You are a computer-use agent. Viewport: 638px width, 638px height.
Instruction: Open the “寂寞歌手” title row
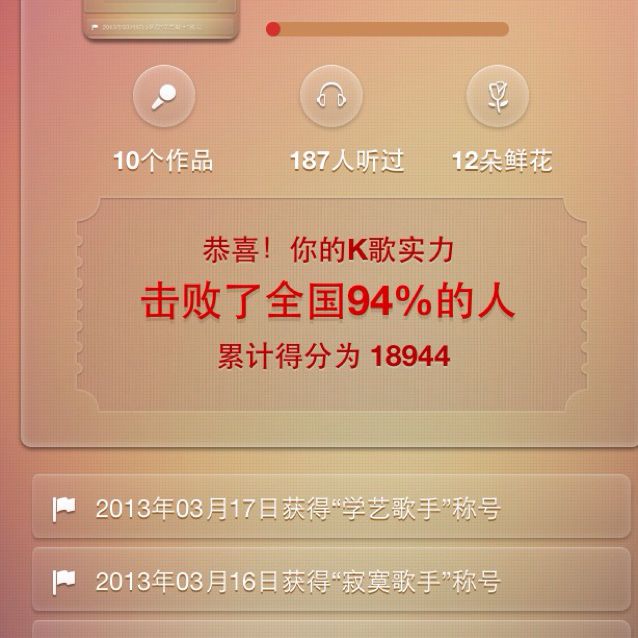pyautogui.click(x=331, y=580)
